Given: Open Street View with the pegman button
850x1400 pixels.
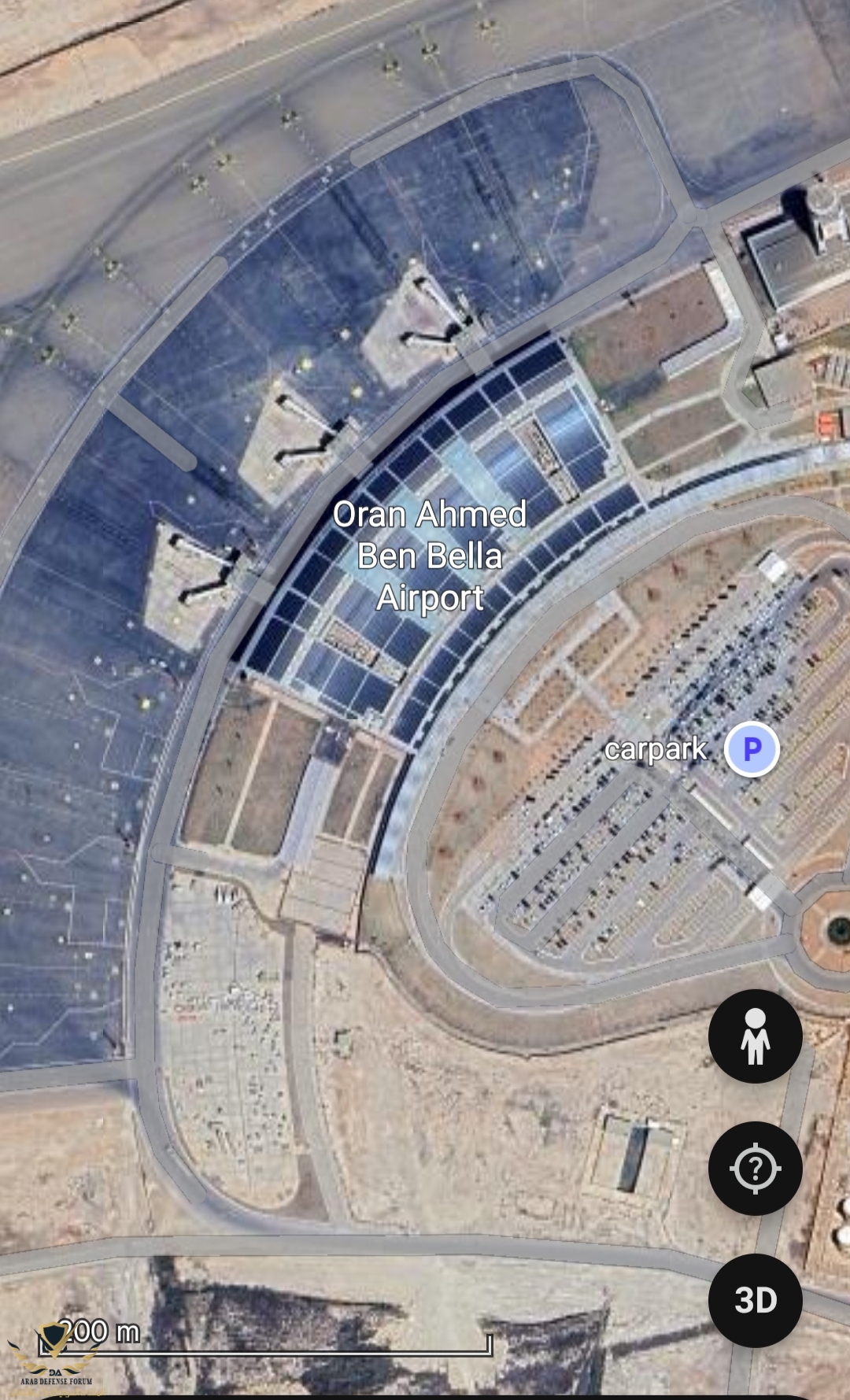Looking at the screenshot, I should point(755,1036).
